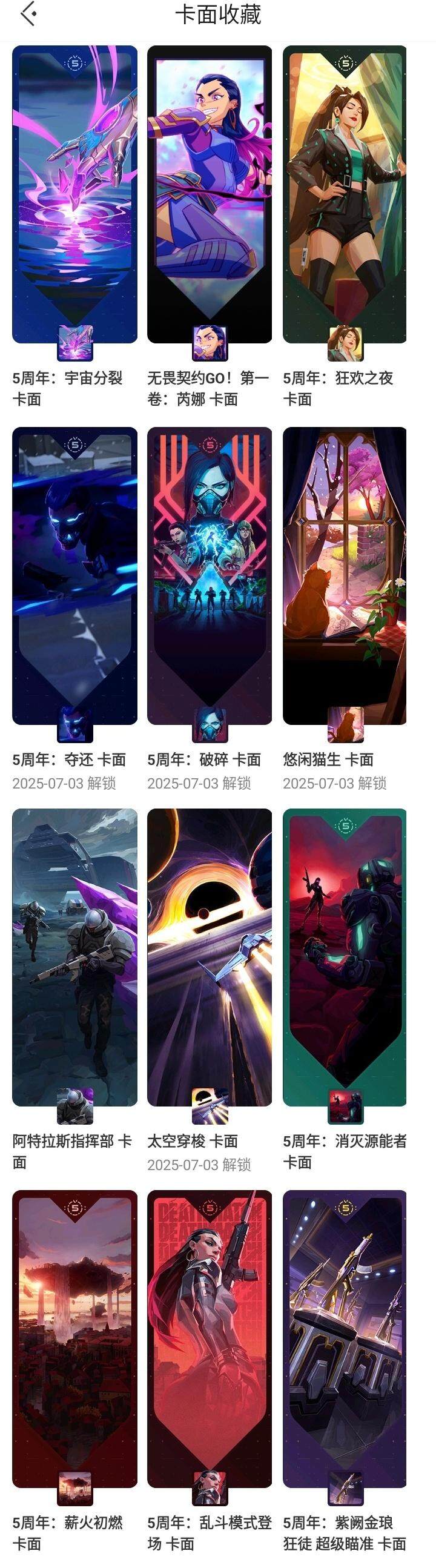Select 悠闲猫生 card
Viewport: 436px width, 1568px height.
[345, 576]
